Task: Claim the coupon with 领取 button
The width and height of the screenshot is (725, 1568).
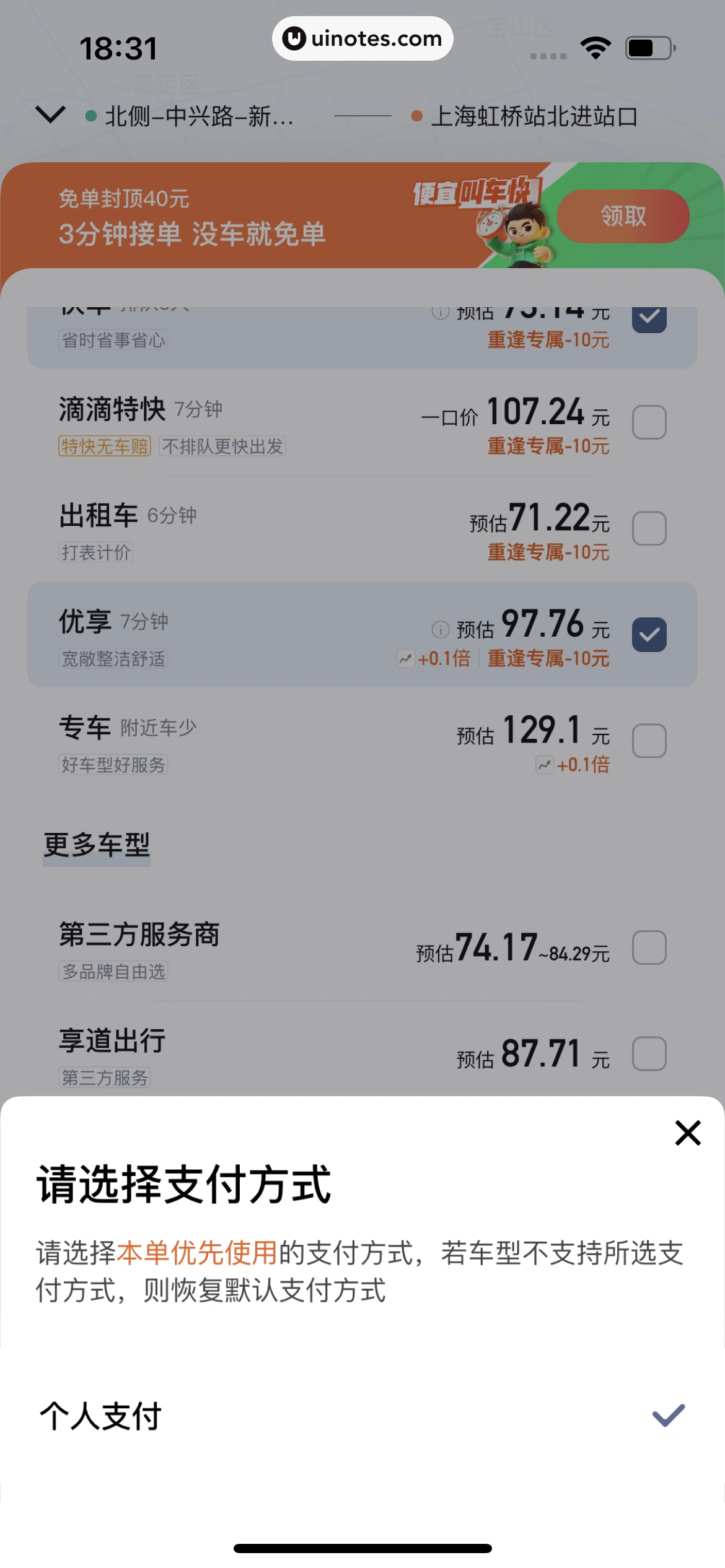Action: pos(623,216)
